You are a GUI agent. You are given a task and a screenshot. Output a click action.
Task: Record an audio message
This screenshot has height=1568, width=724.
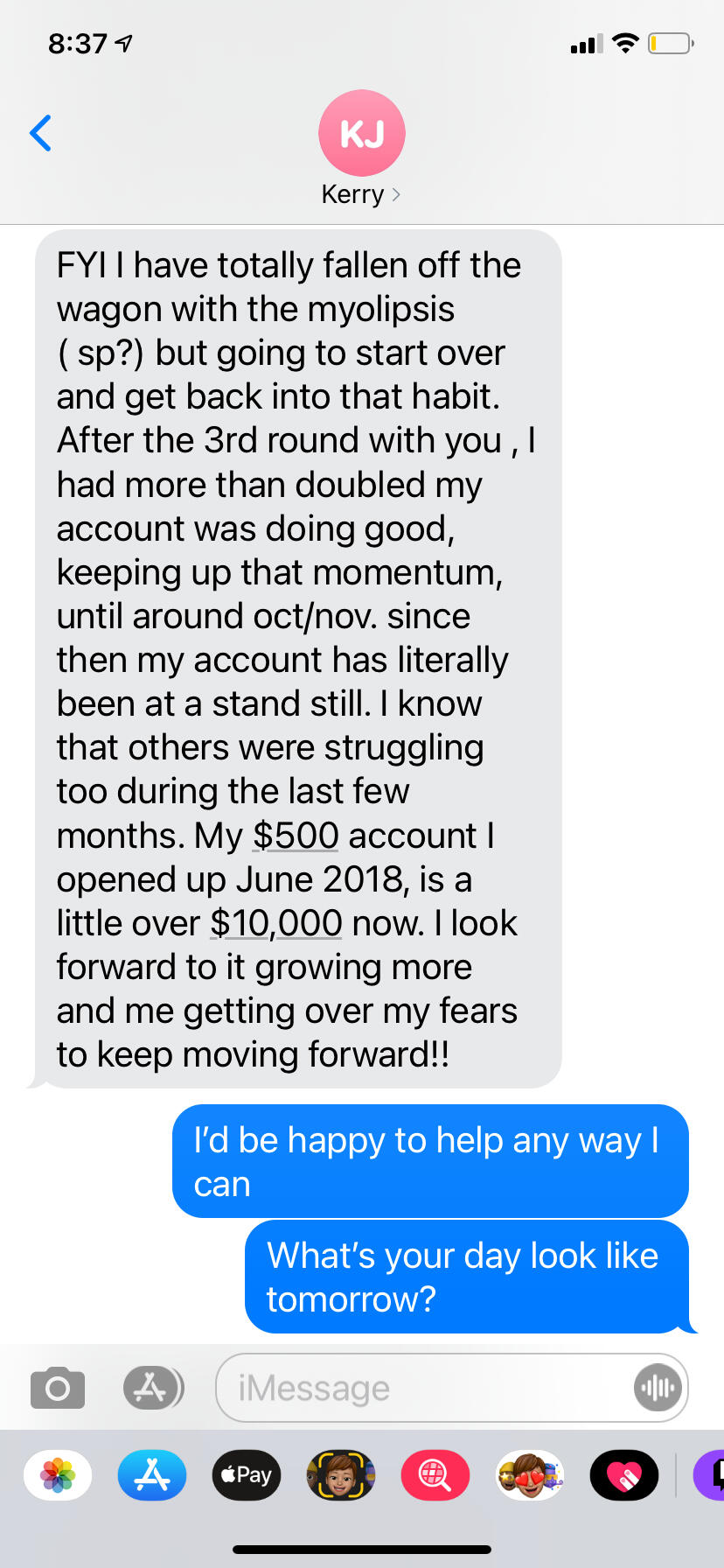pyautogui.click(x=658, y=1388)
